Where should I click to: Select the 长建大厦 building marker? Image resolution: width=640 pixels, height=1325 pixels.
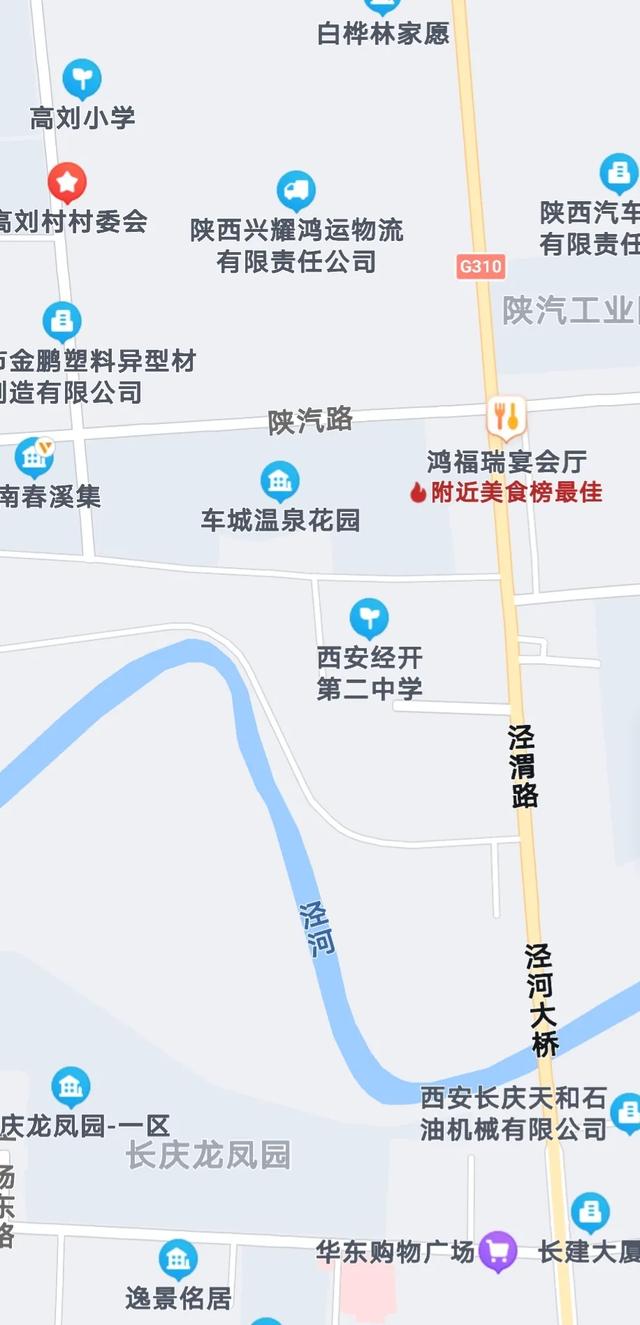coord(590,1213)
